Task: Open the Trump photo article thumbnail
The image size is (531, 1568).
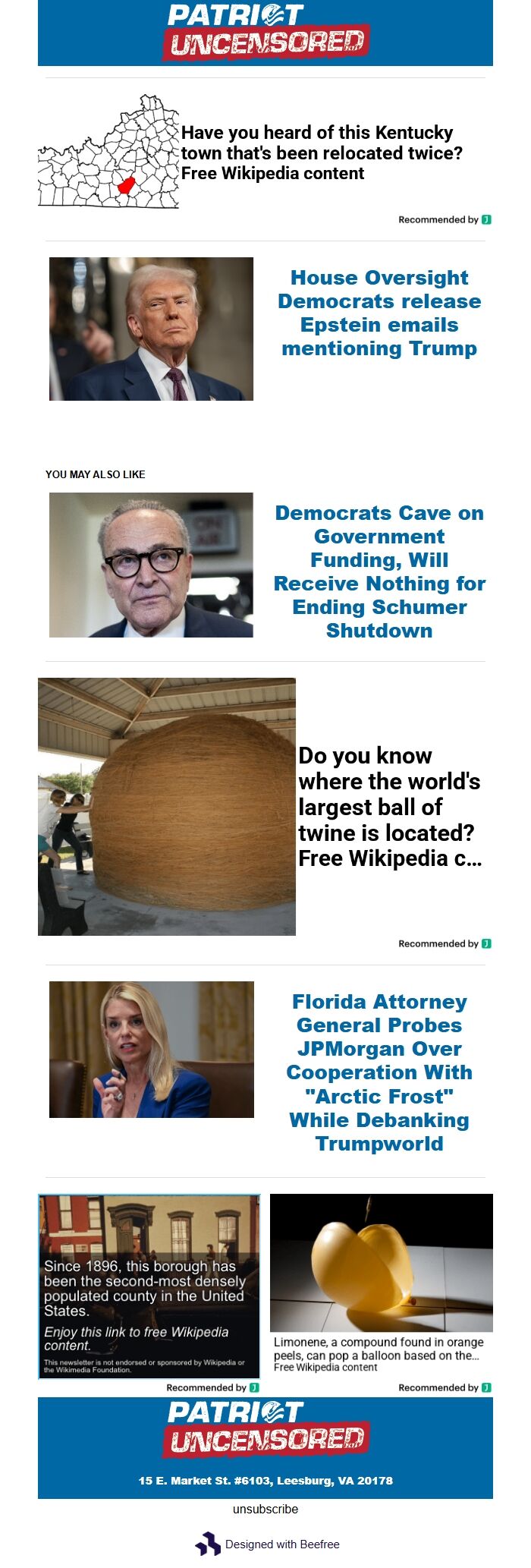Action: click(x=151, y=329)
